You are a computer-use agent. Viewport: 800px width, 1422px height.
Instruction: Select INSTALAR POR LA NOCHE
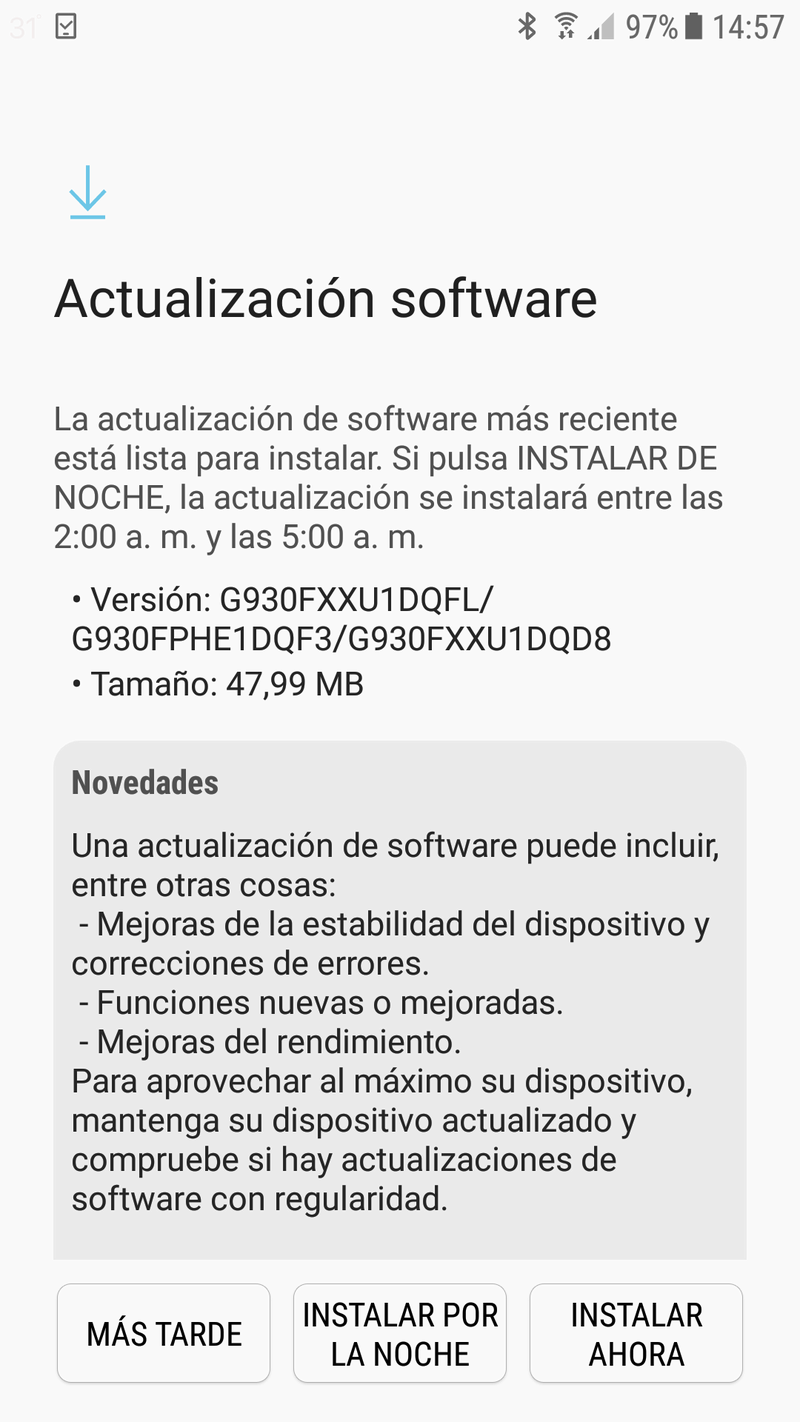(x=400, y=1333)
